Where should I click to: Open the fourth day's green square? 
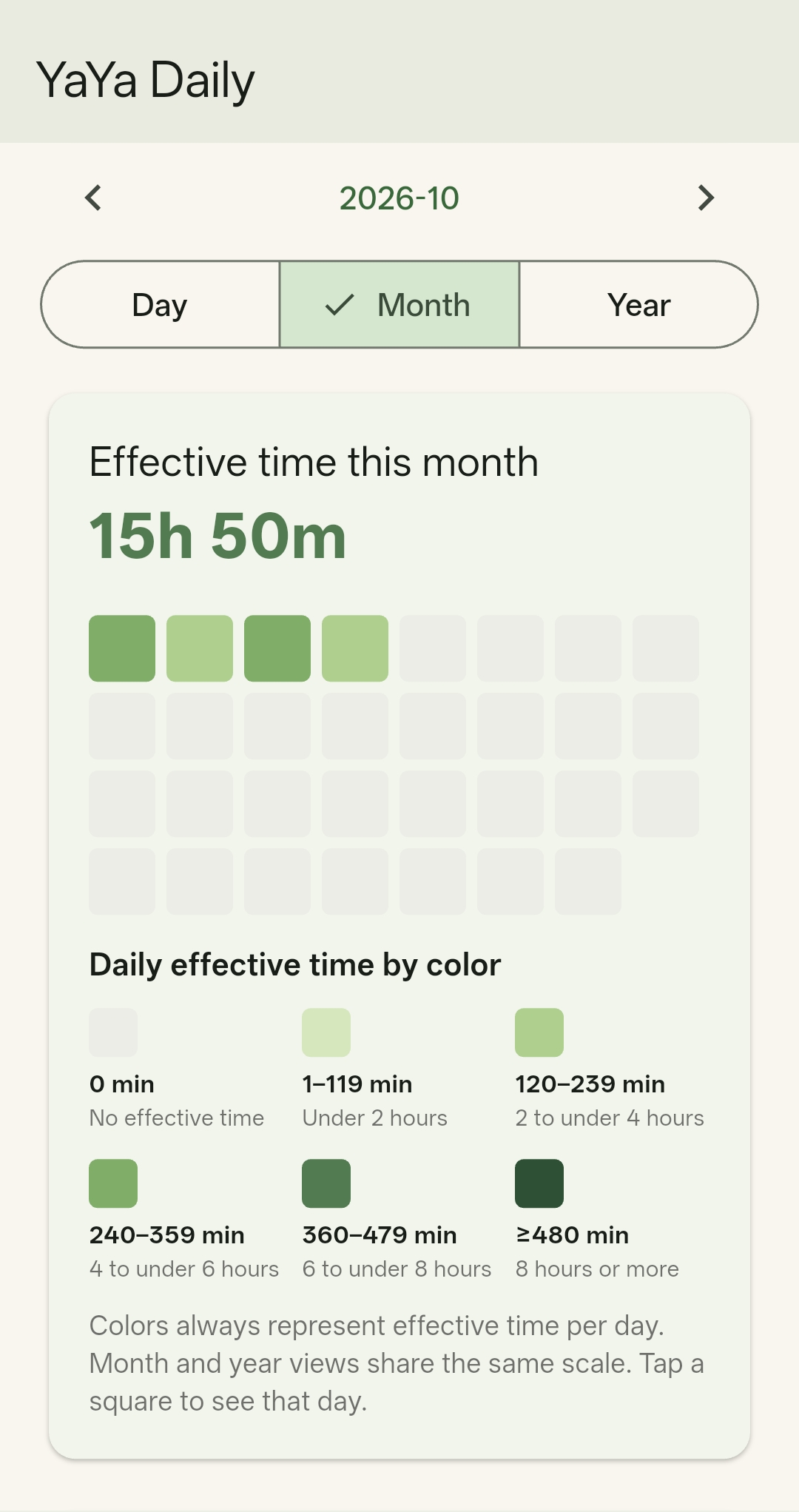(355, 648)
